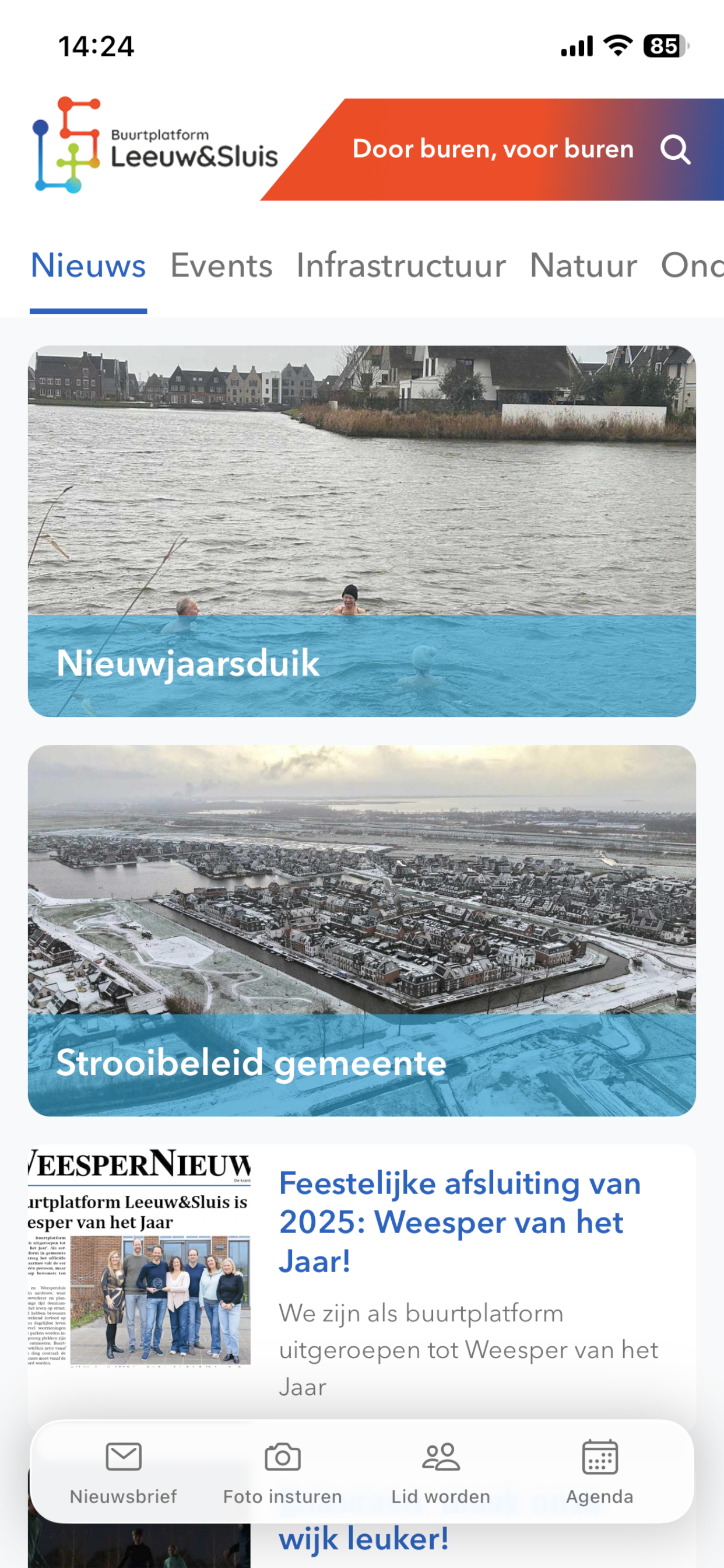
Task: Click the Buurtplatform Leeuw&Sluis logo
Action: [155, 144]
